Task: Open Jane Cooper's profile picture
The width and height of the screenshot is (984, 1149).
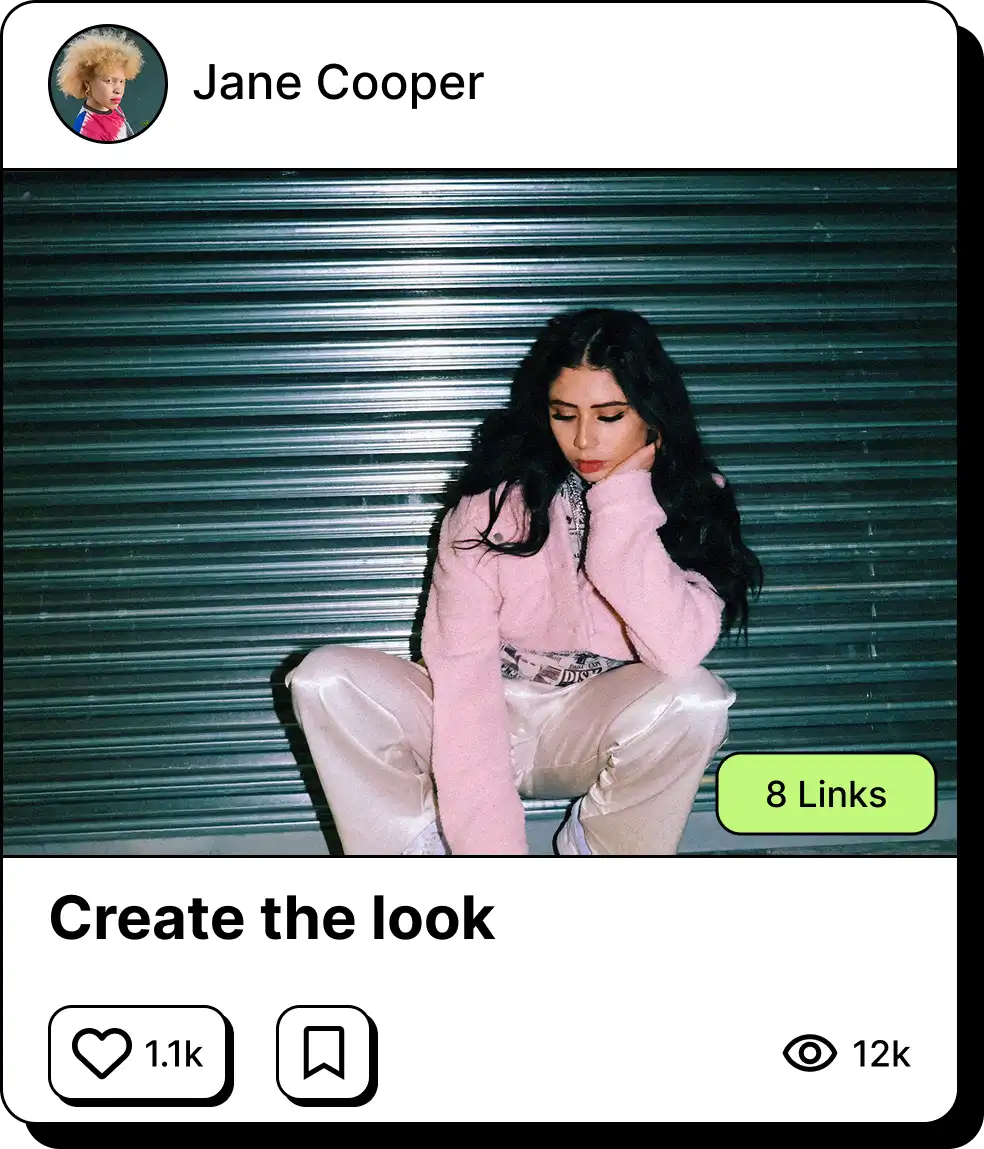Action: pyautogui.click(x=107, y=84)
